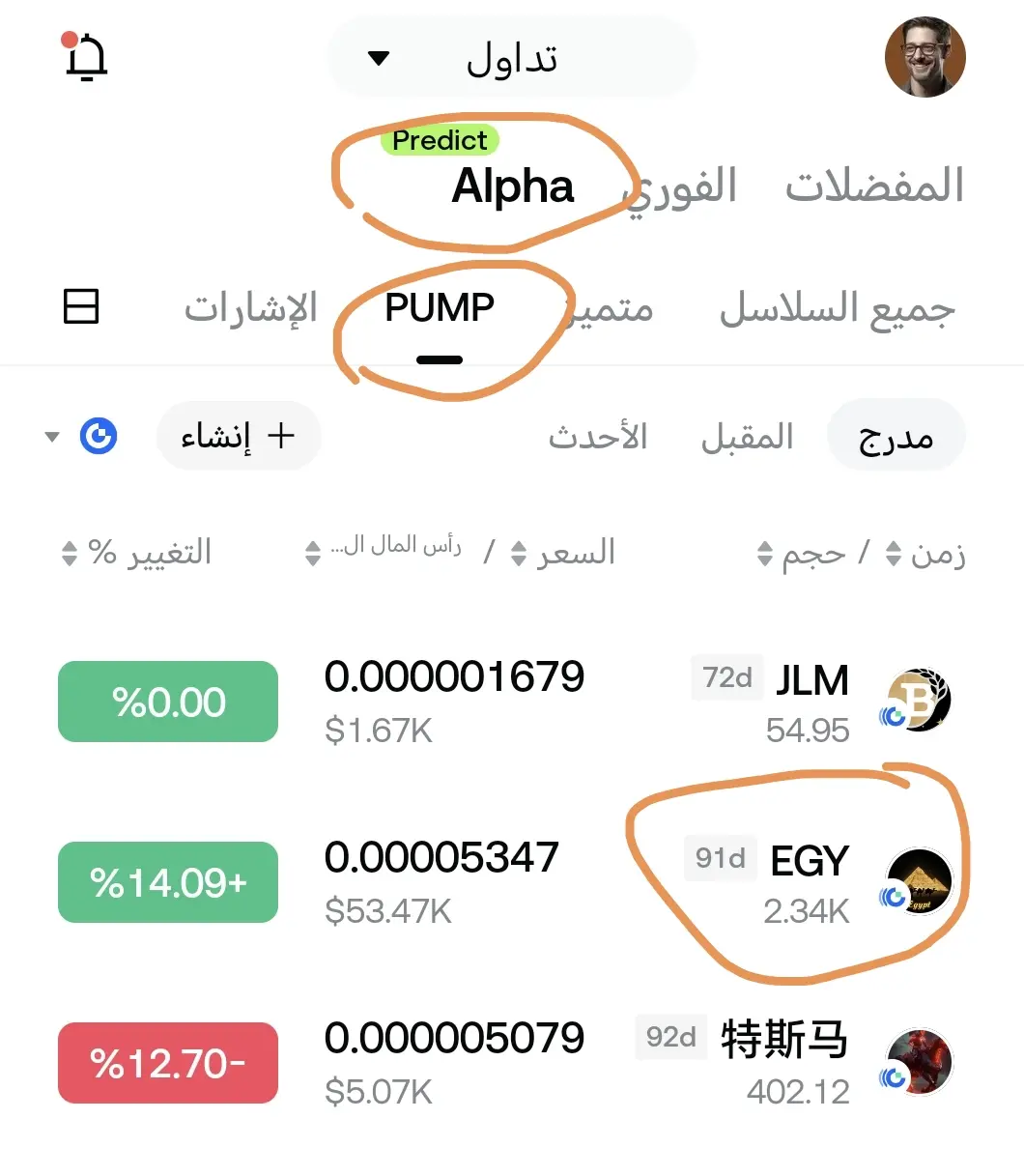Click the green %14.09+ change badge
Image resolution: width=1024 pixels, height=1176 pixels.
[167, 881]
